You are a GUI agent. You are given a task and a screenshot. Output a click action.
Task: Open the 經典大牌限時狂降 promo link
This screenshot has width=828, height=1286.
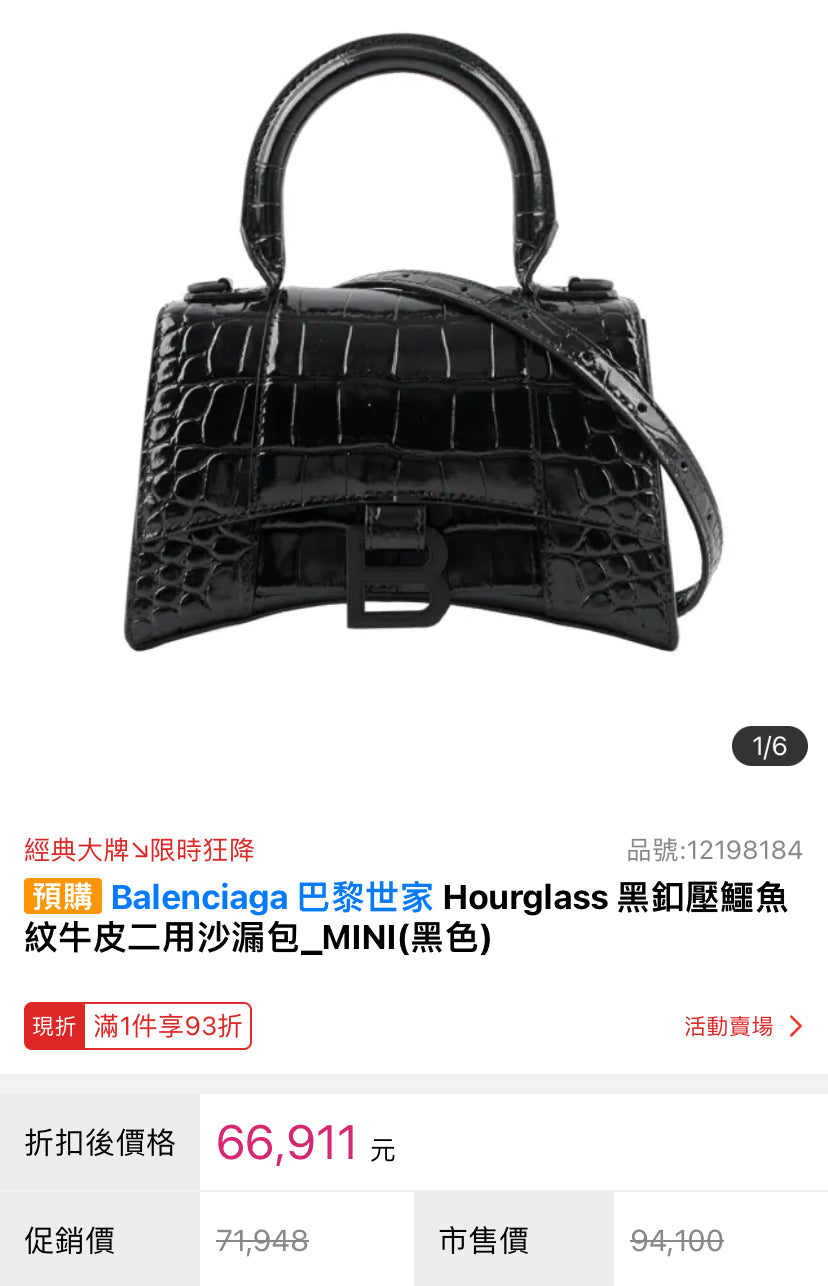pos(139,851)
